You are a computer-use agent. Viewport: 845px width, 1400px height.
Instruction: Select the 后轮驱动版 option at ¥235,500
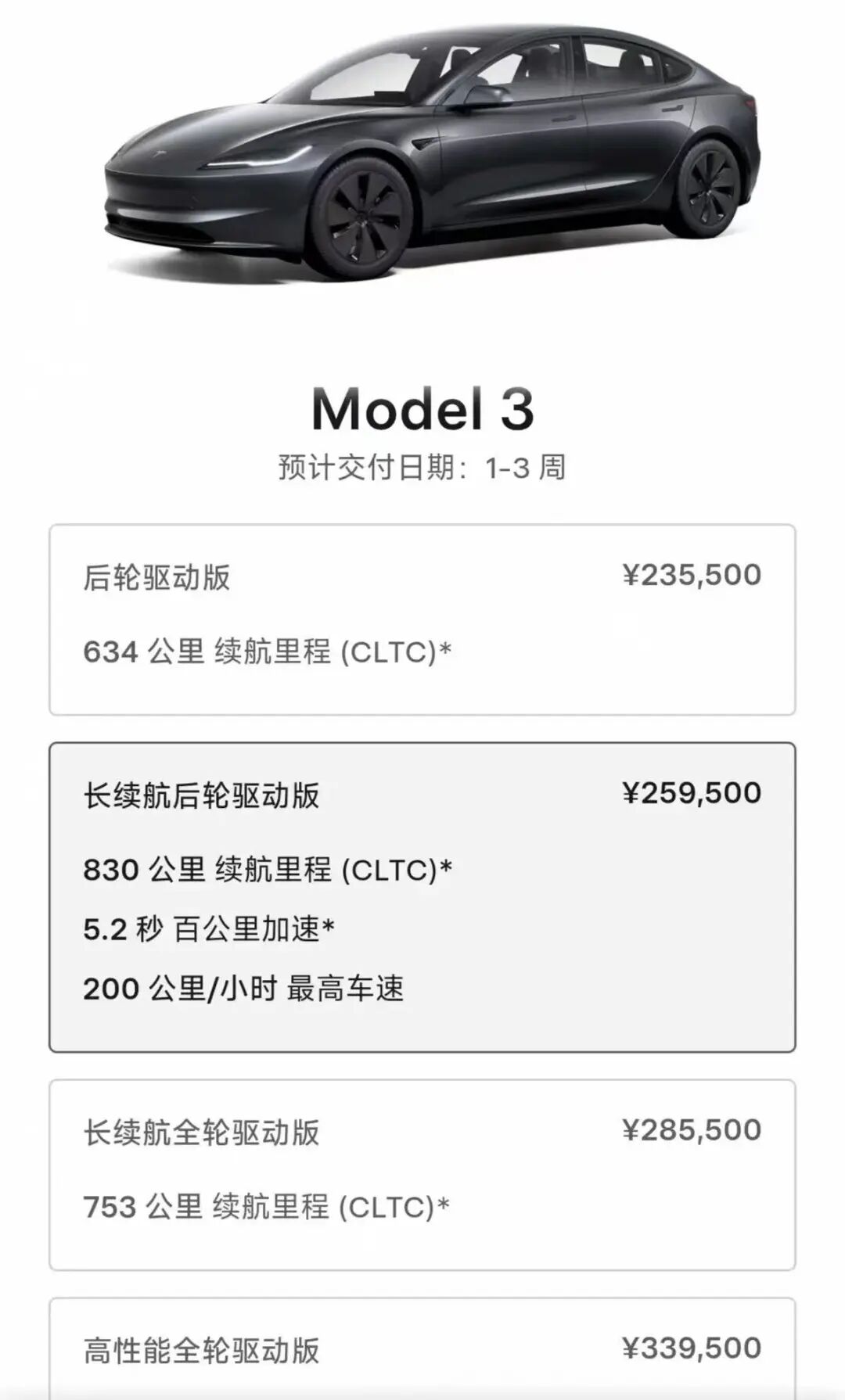(422, 619)
